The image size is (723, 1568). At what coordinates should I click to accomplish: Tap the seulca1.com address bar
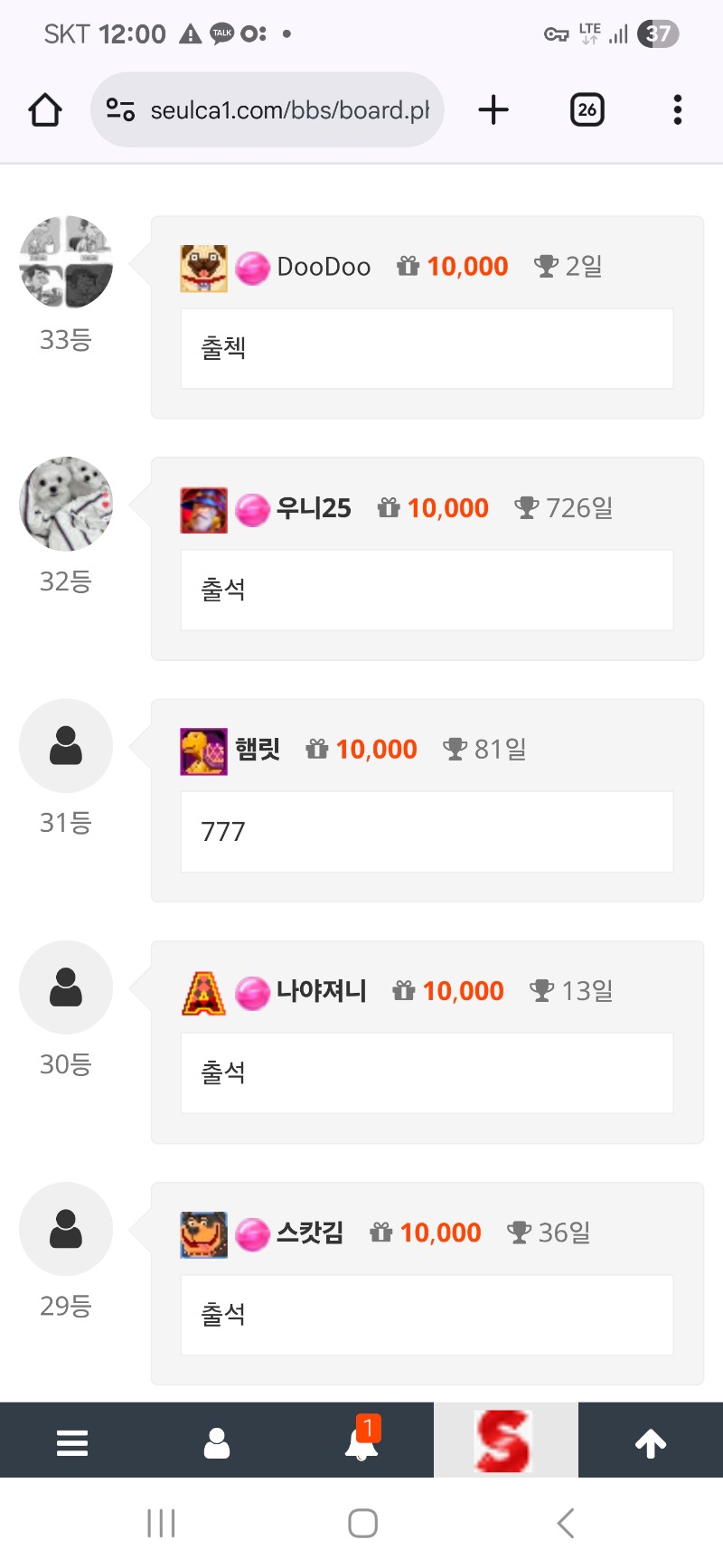(x=287, y=110)
